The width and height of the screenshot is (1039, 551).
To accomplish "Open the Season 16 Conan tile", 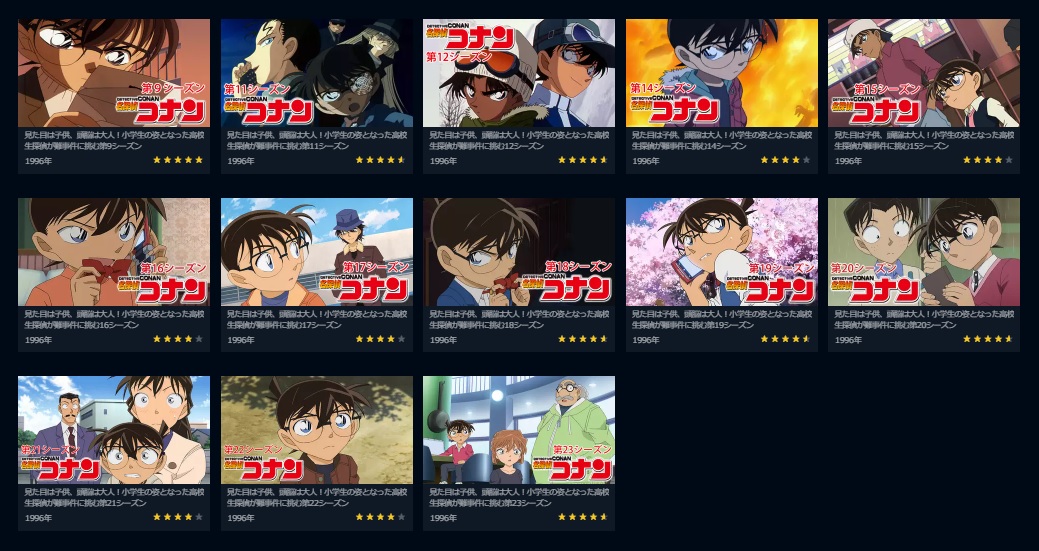I will click(114, 252).
